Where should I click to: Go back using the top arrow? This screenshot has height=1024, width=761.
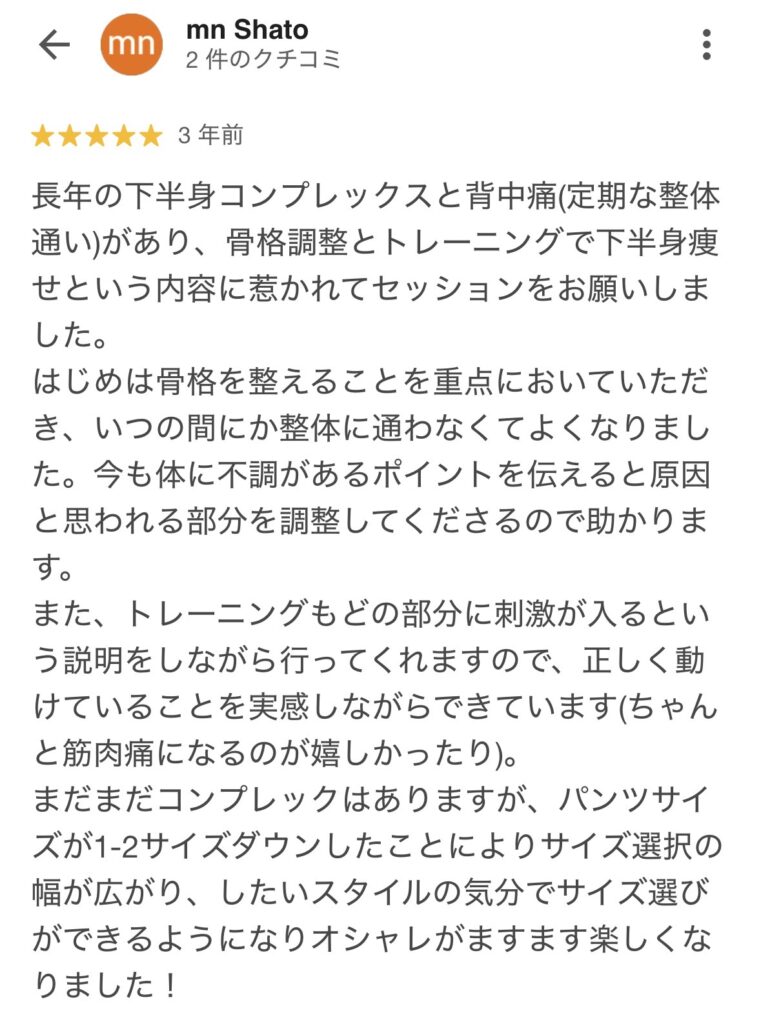click(53, 45)
